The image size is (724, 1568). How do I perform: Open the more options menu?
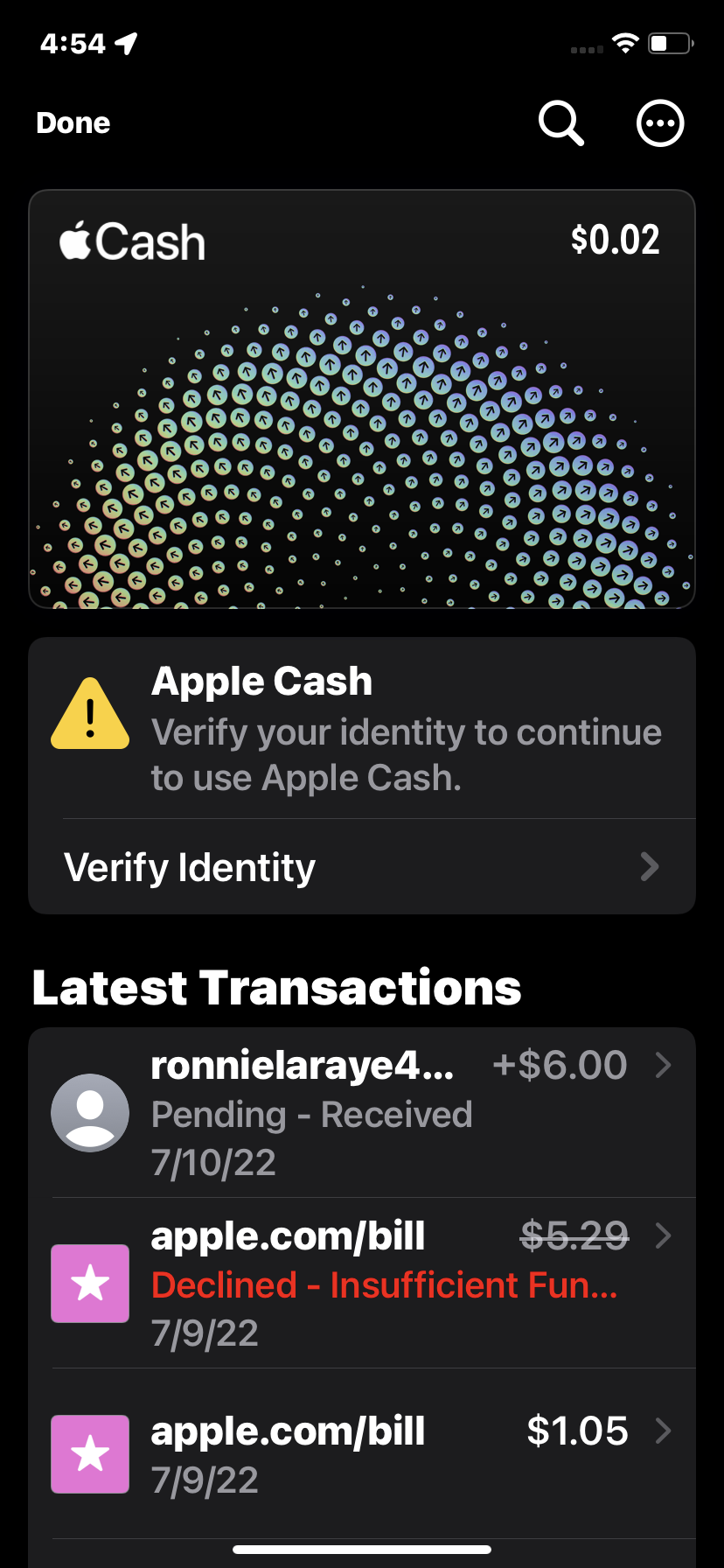pyautogui.click(x=659, y=123)
